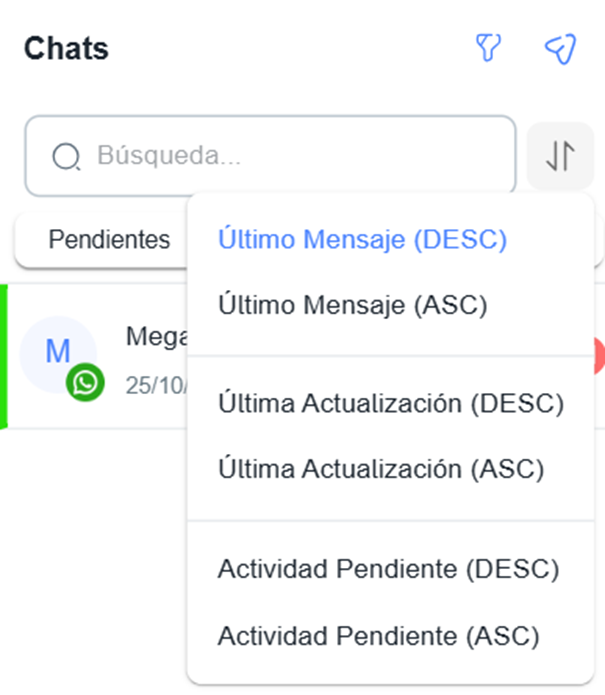
Task: Switch to the Pendientes tab
Action: point(109,240)
